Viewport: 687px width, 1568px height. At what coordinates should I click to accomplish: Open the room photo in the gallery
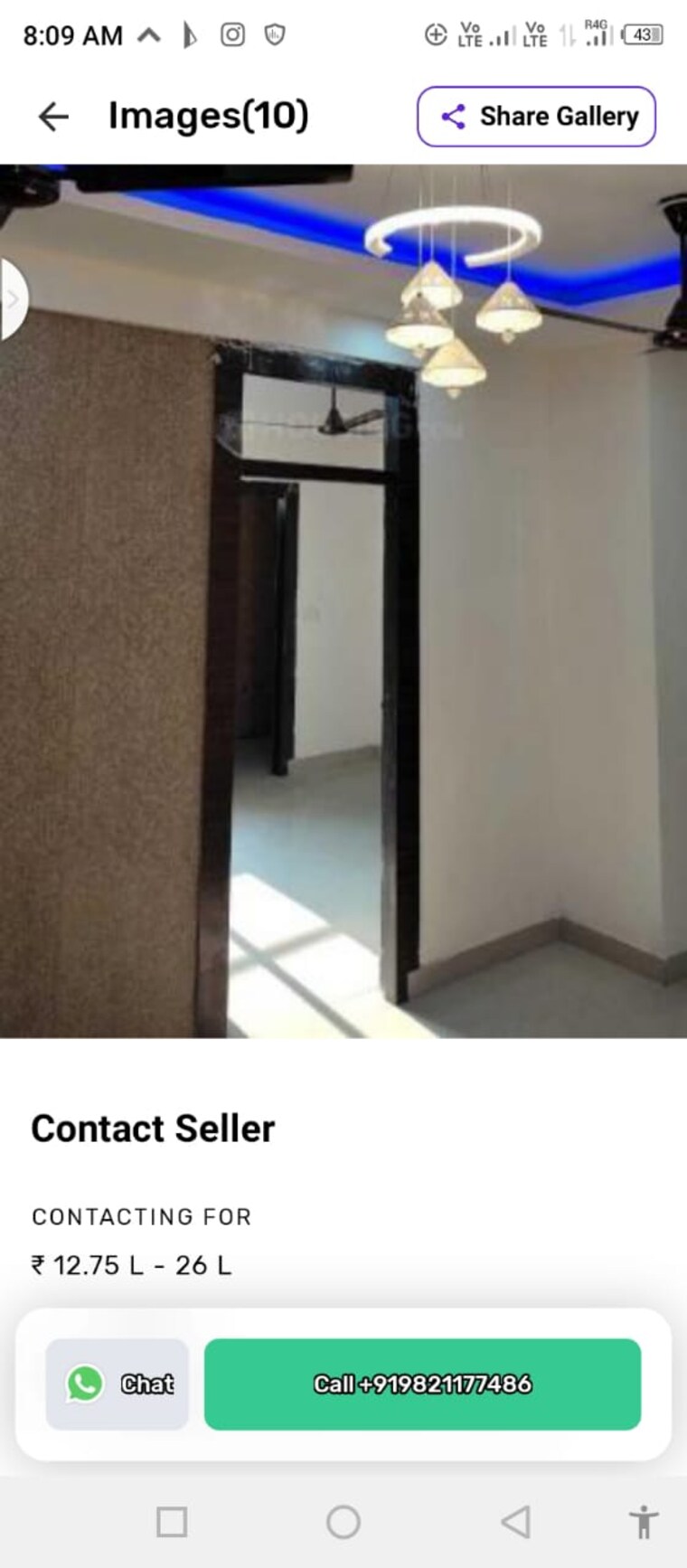point(343,600)
